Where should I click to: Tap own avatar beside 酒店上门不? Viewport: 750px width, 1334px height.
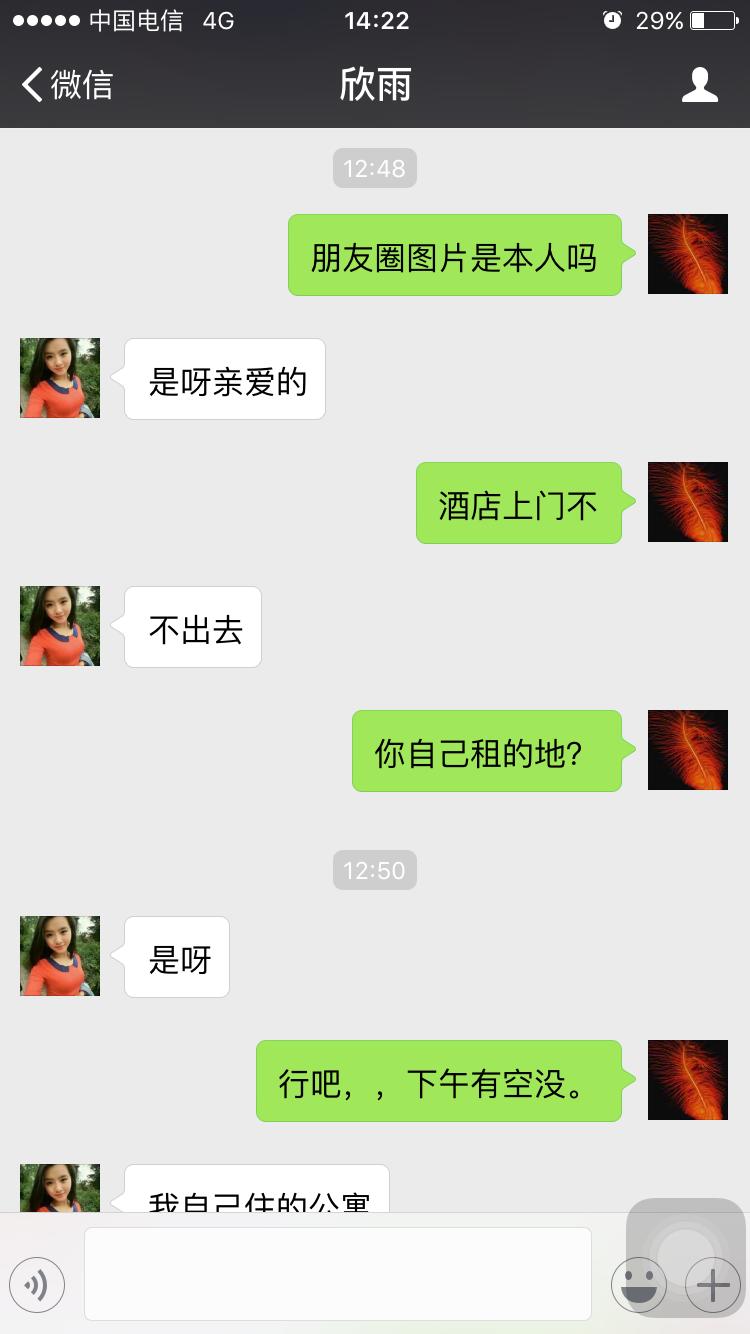[687, 502]
